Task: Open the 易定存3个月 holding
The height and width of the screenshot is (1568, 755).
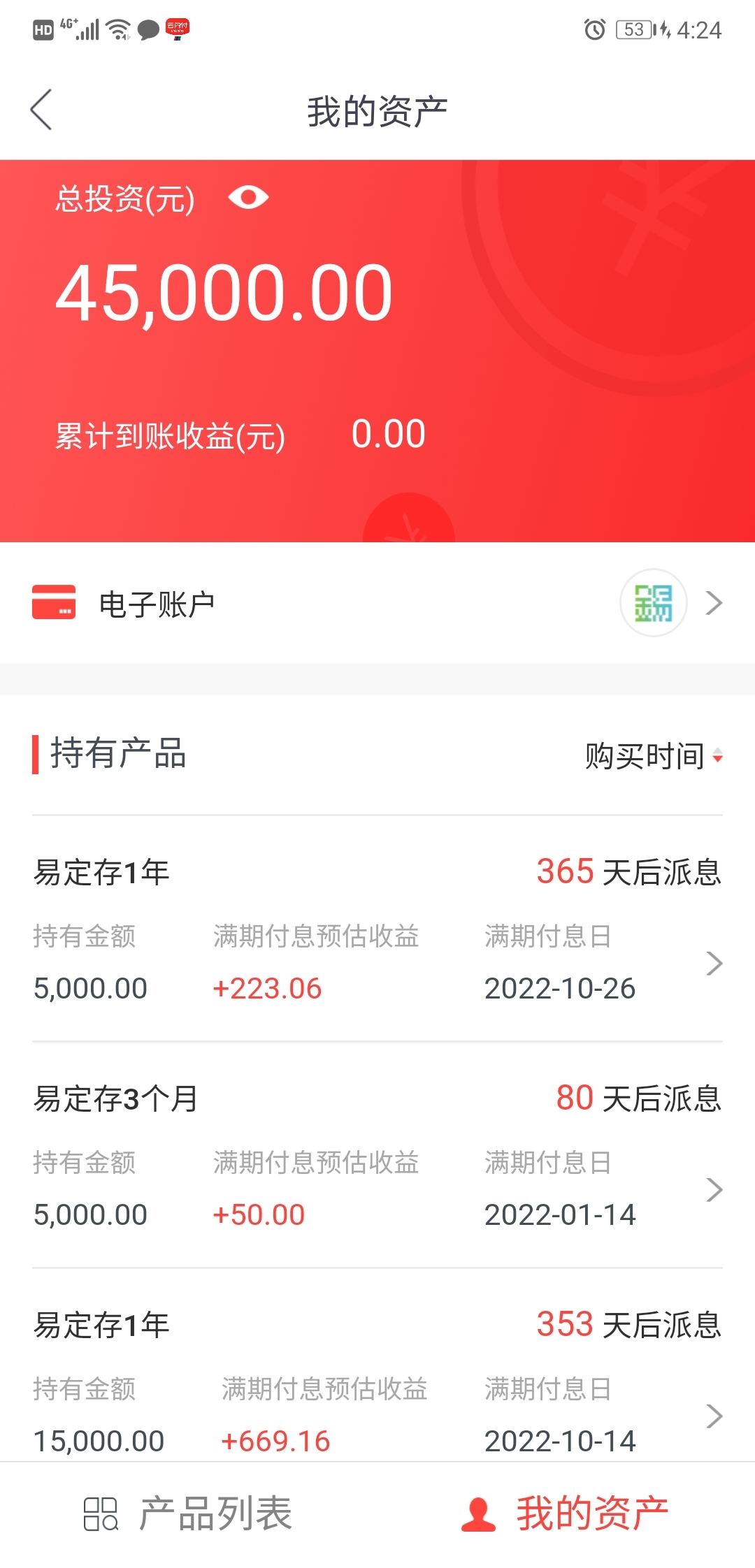Action: tap(377, 1156)
